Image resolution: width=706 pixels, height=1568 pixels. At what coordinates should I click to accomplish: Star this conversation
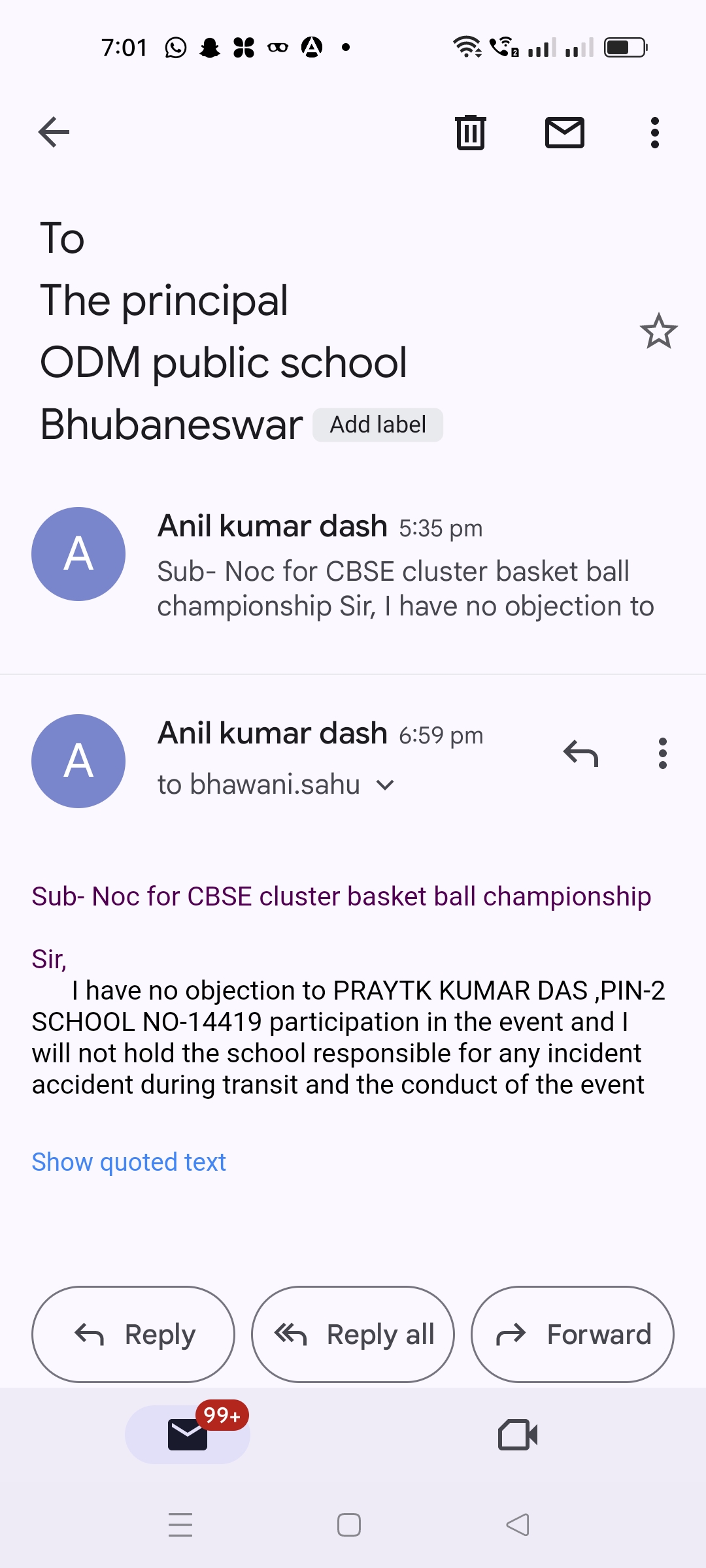click(x=658, y=331)
